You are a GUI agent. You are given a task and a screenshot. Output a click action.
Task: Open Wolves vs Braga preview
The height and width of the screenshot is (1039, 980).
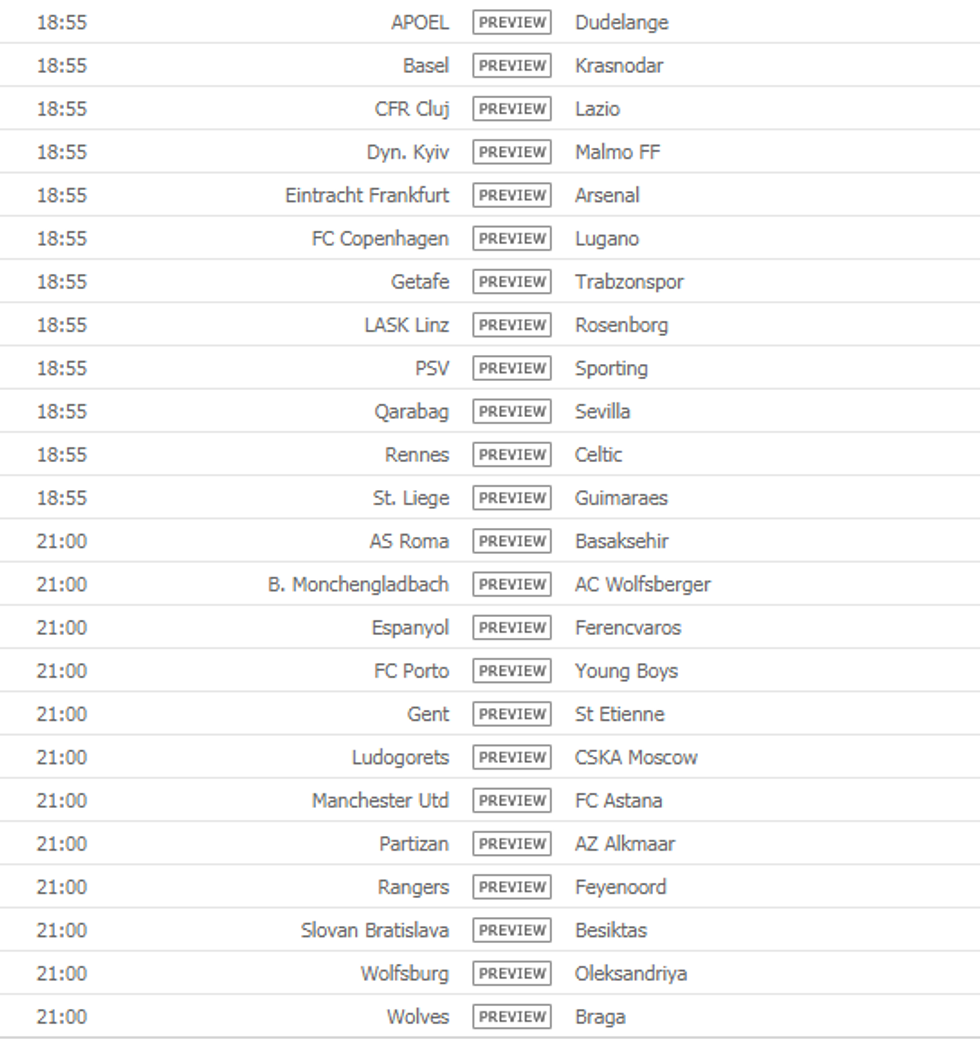click(512, 1016)
